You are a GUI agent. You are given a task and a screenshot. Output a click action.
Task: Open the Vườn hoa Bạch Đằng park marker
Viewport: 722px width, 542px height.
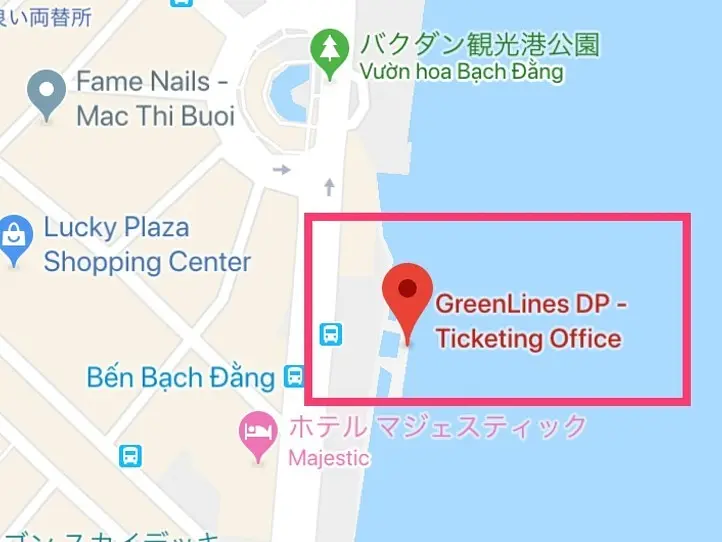pos(326,48)
